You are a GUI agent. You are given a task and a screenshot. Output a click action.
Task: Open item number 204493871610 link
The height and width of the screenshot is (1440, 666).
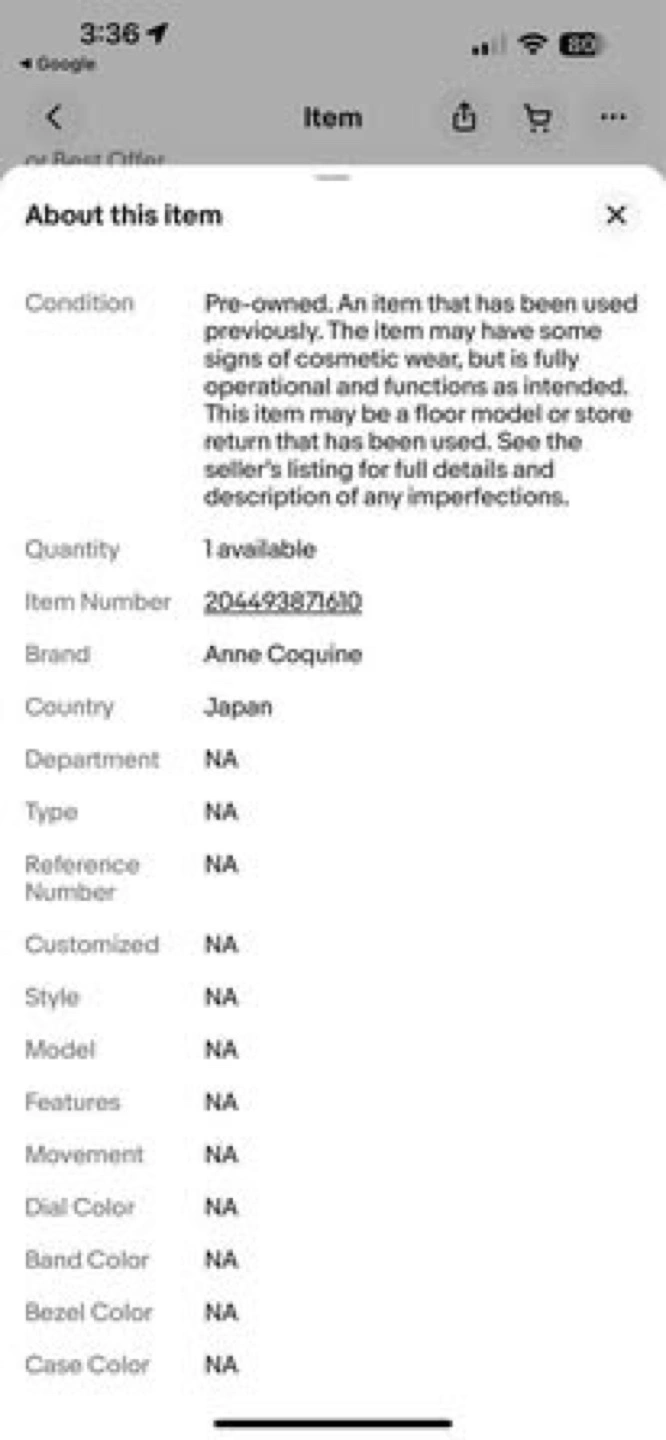tap(283, 602)
